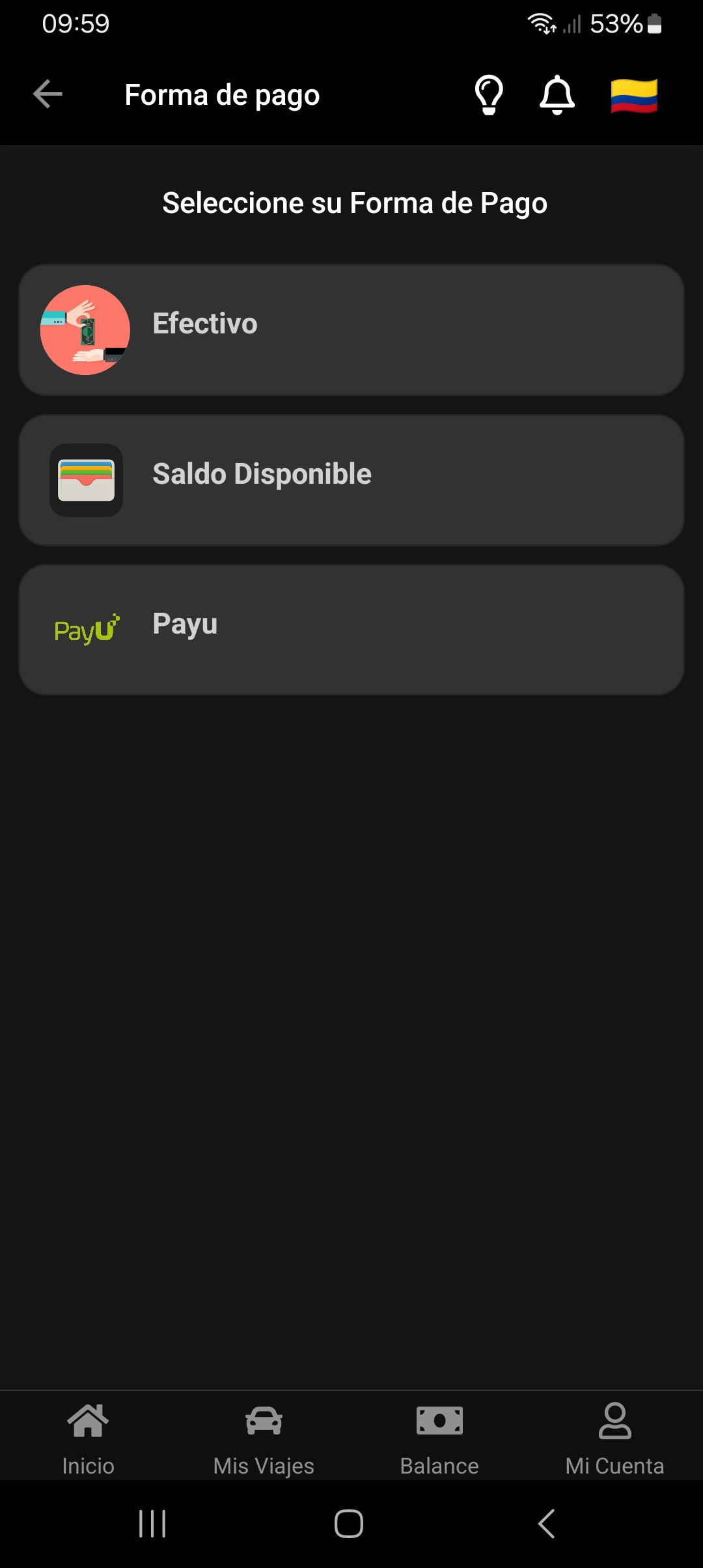Tap the Colombia flag country selector
The image size is (703, 1568).
click(x=634, y=96)
